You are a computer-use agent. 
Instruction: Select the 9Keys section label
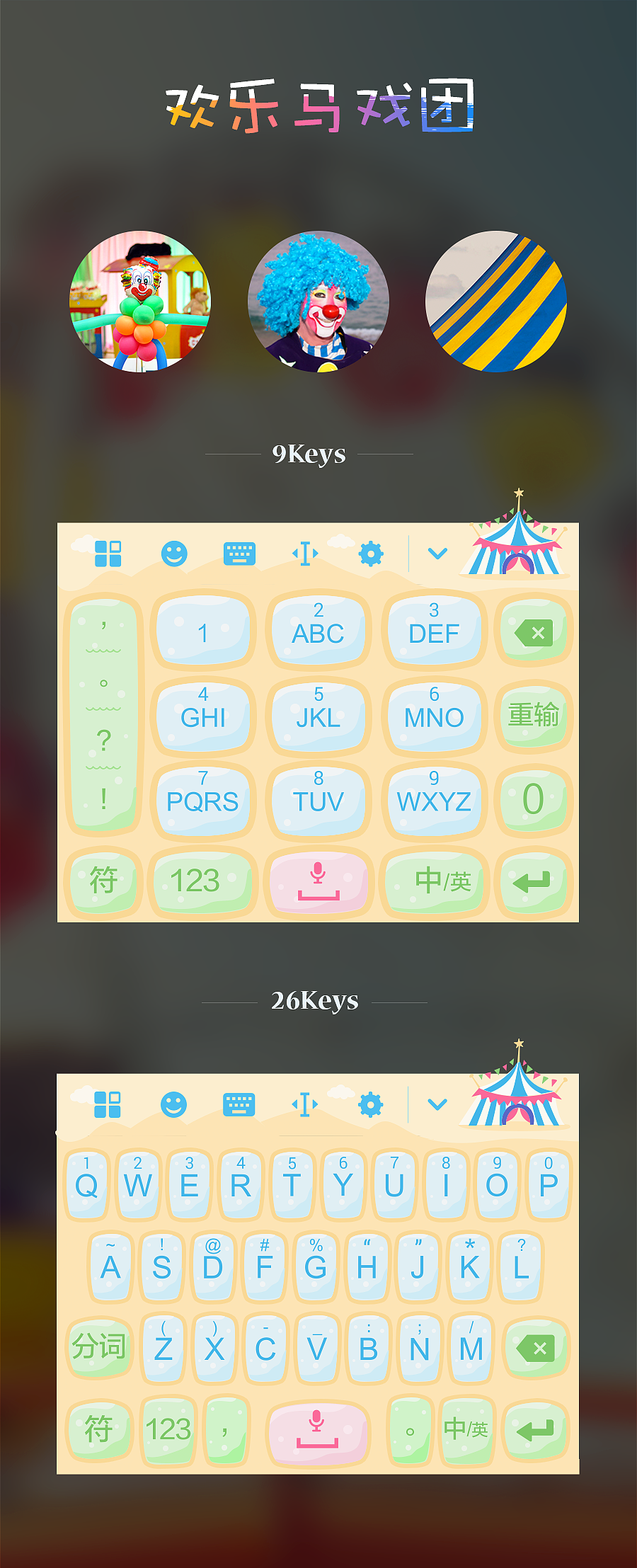pos(309,454)
